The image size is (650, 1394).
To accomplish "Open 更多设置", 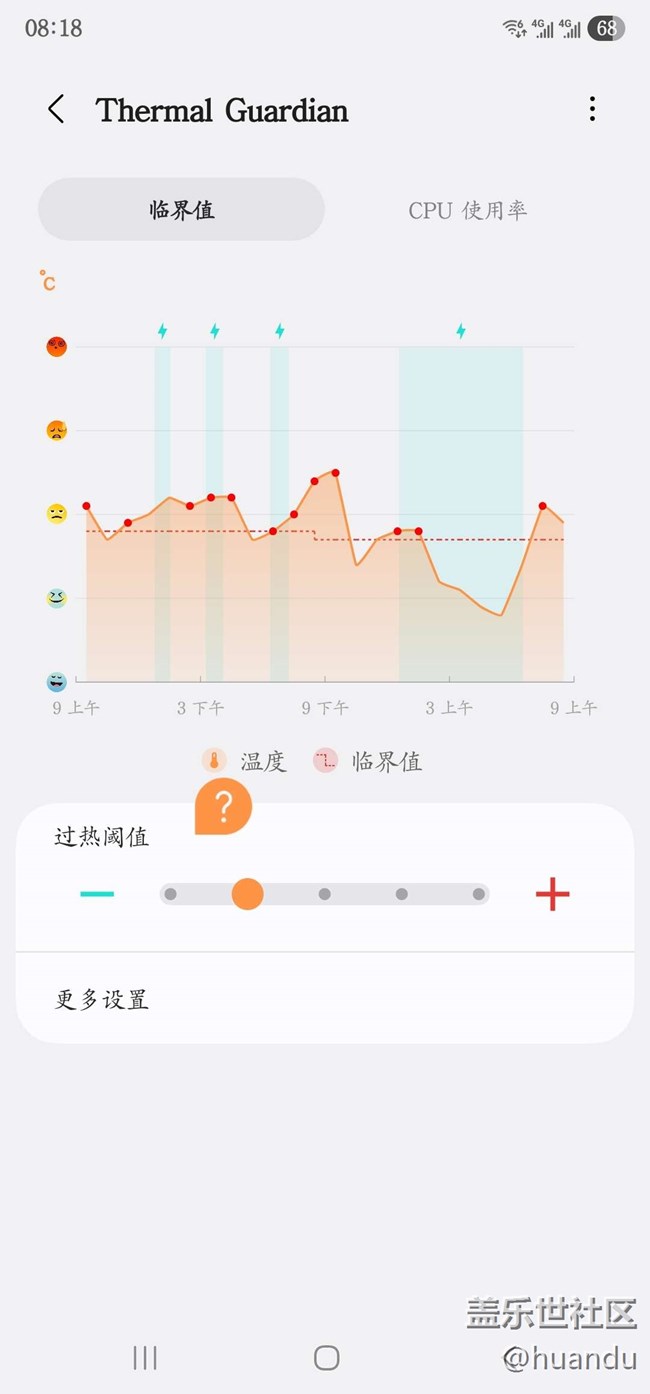I will click(x=325, y=999).
